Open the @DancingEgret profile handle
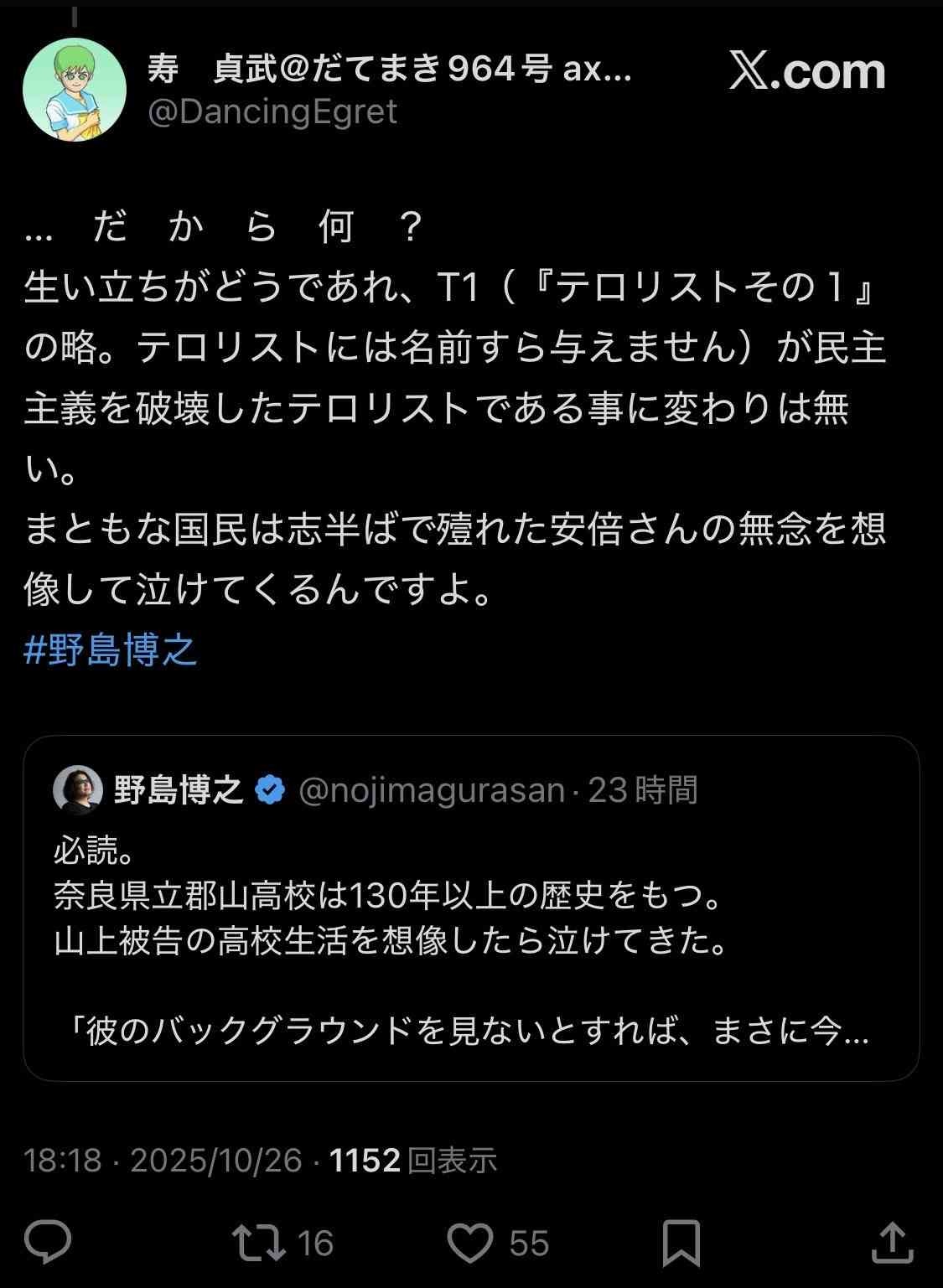 pos(272,112)
